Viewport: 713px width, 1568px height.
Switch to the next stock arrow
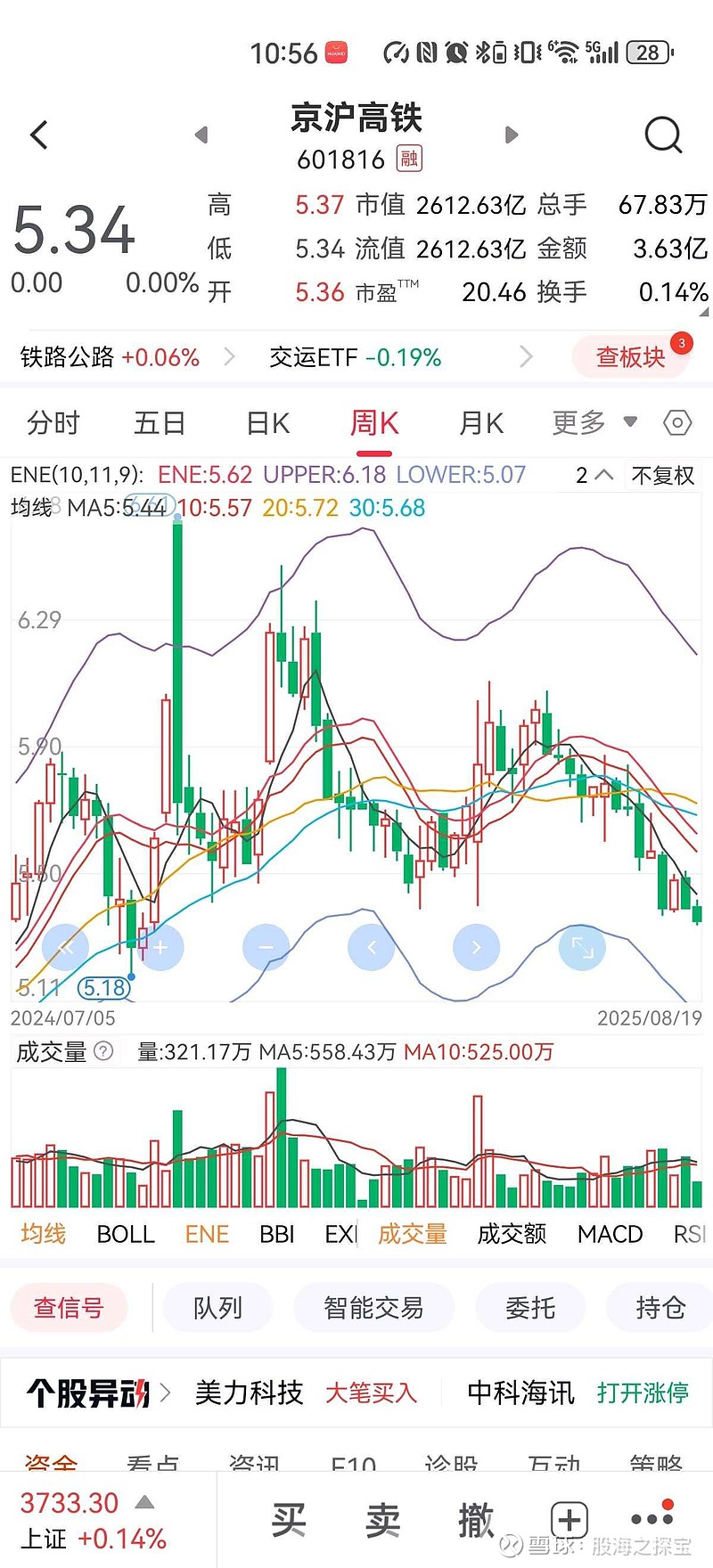click(512, 135)
